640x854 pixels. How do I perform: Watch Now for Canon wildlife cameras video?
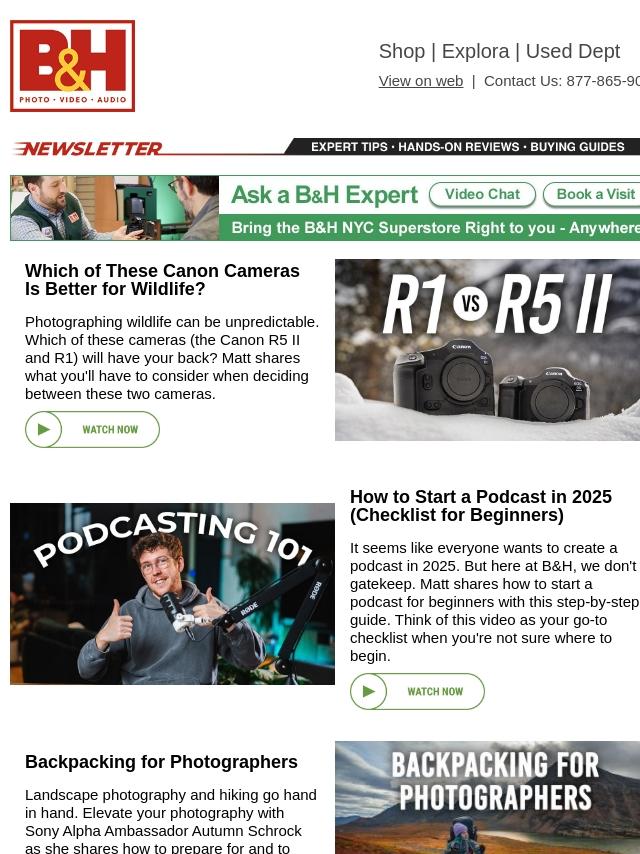tap(92, 430)
